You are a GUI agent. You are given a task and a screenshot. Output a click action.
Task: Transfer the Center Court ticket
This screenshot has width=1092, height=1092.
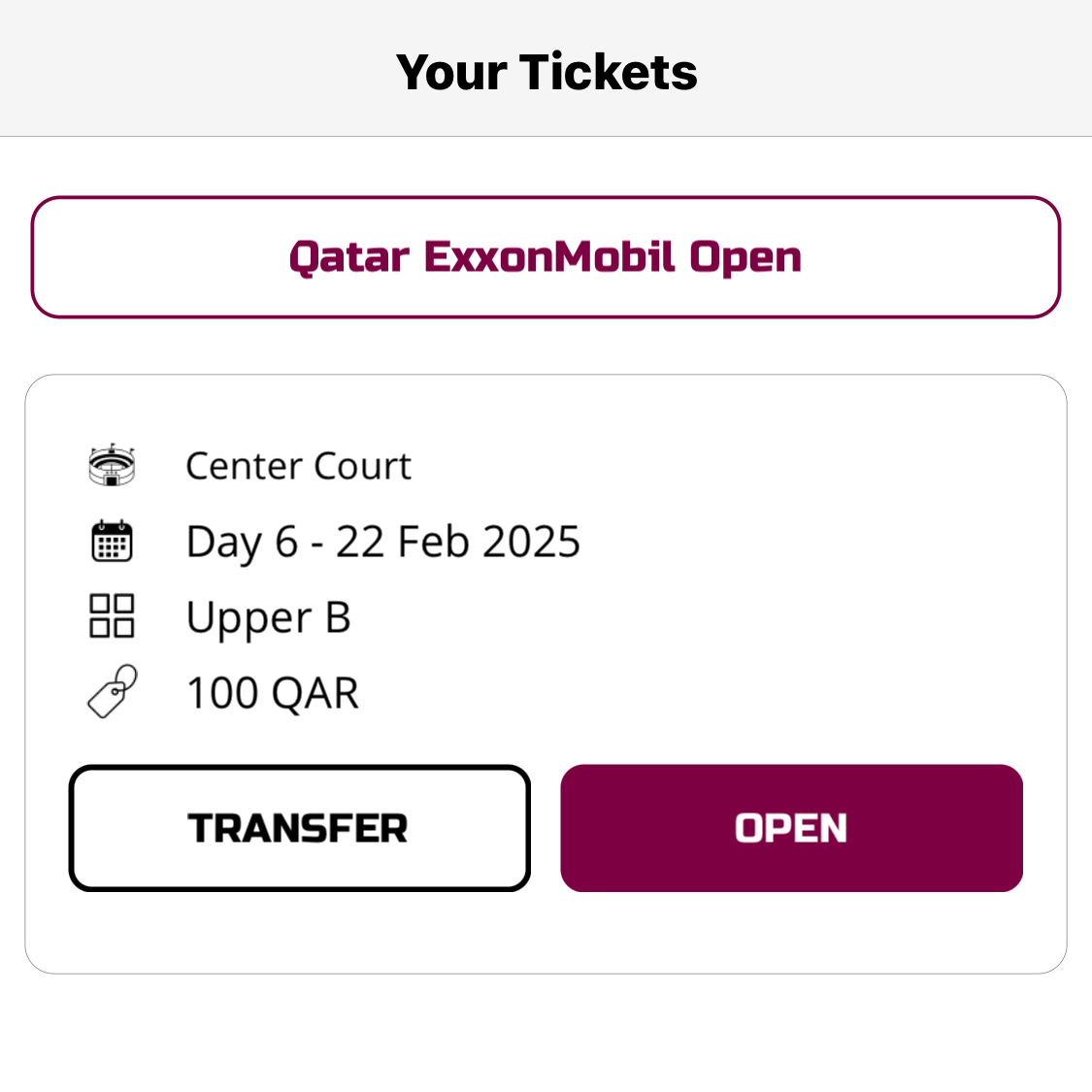click(x=299, y=828)
